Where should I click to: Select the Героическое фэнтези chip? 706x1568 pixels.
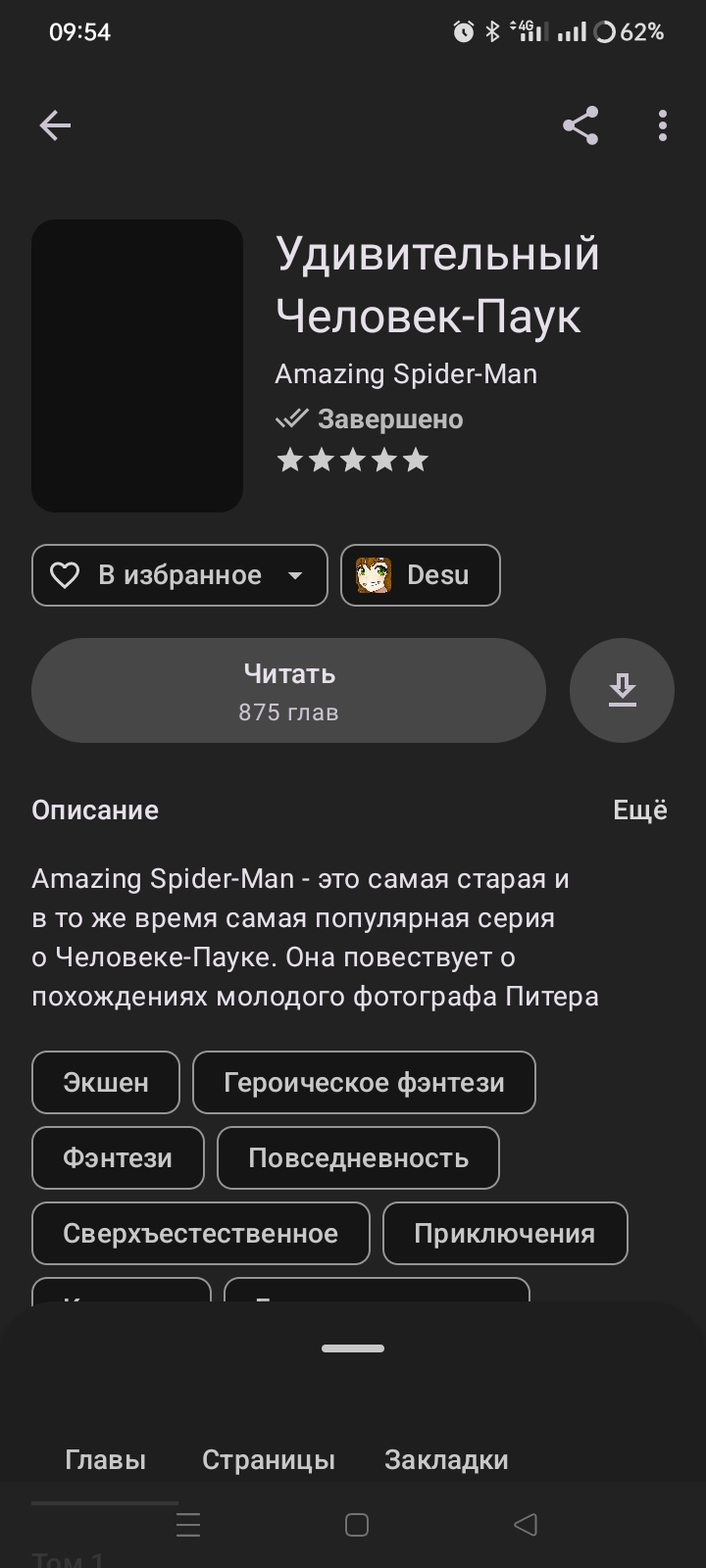click(x=364, y=1083)
